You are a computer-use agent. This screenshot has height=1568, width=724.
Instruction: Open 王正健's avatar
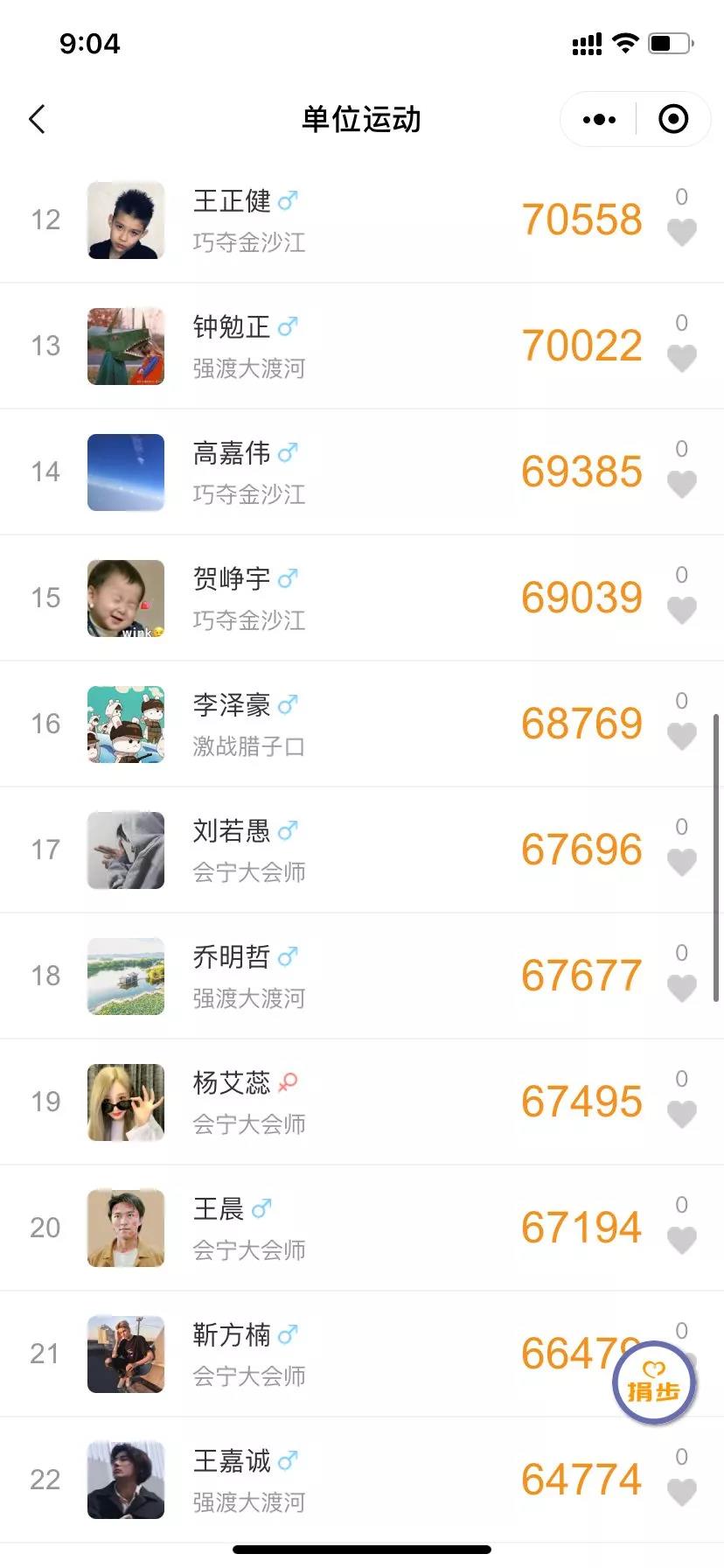point(126,220)
